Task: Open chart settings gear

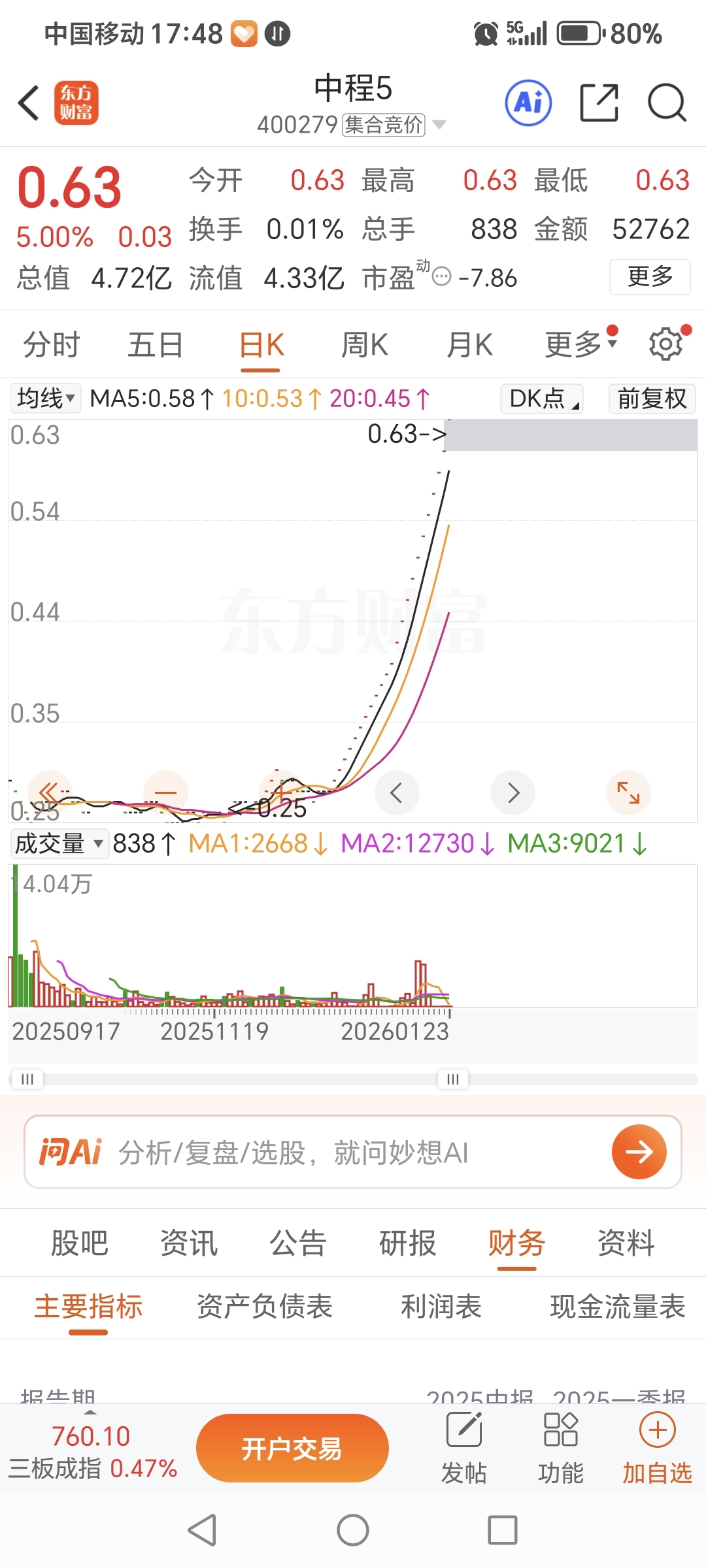Action: pyautogui.click(x=665, y=344)
